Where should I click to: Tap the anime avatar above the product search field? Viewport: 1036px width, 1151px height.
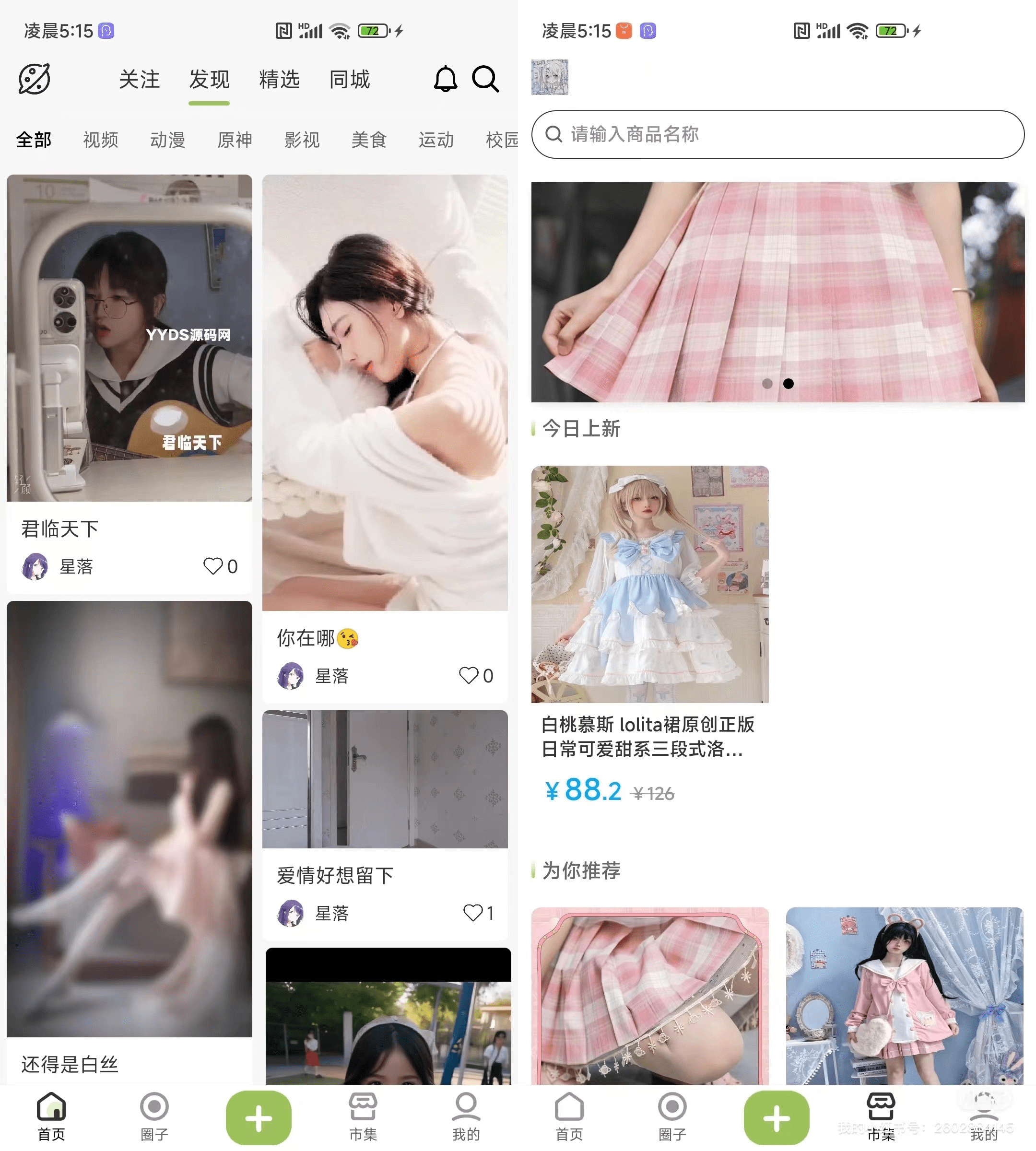point(550,77)
